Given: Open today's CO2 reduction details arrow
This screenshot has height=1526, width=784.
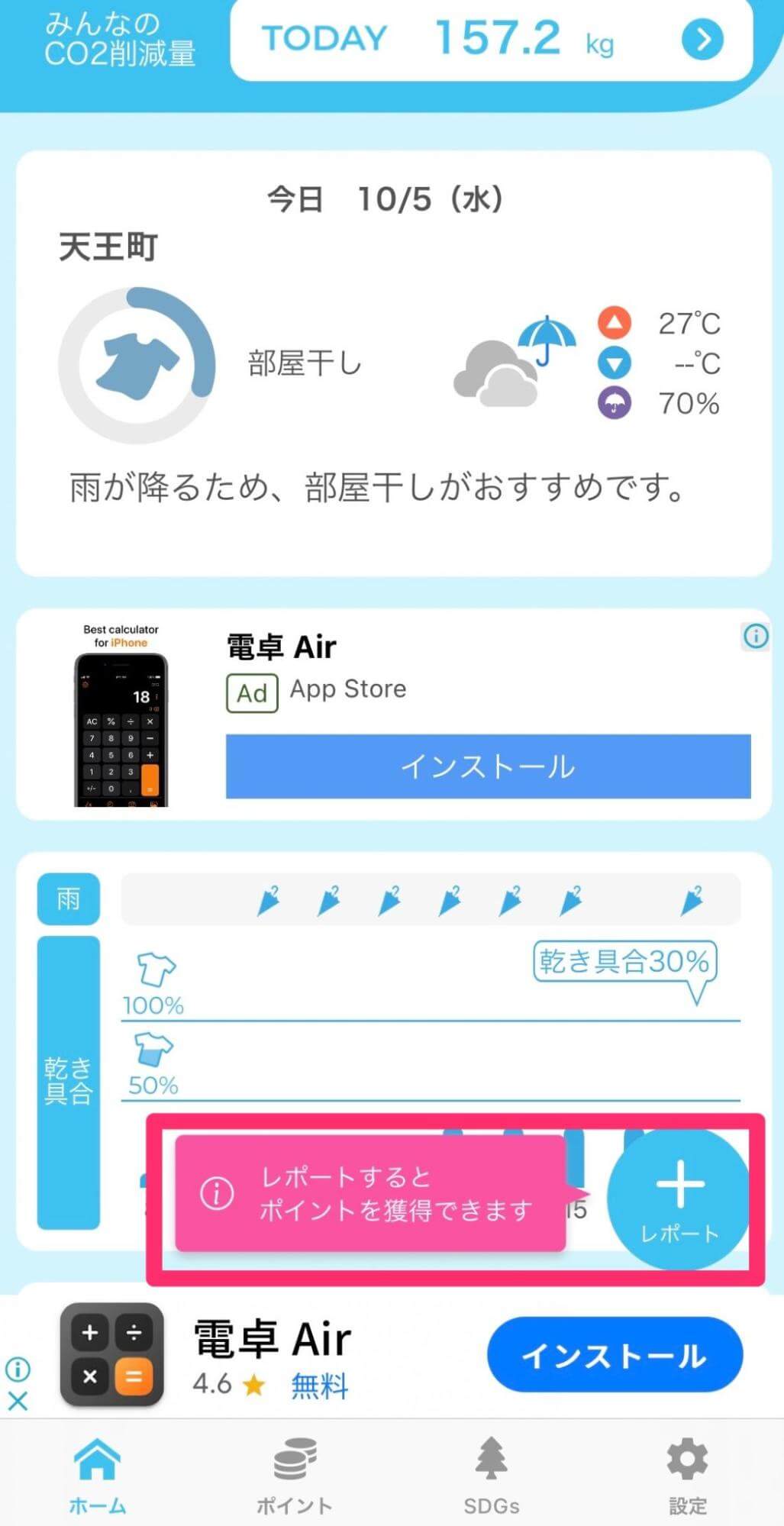Looking at the screenshot, I should [702, 40].
